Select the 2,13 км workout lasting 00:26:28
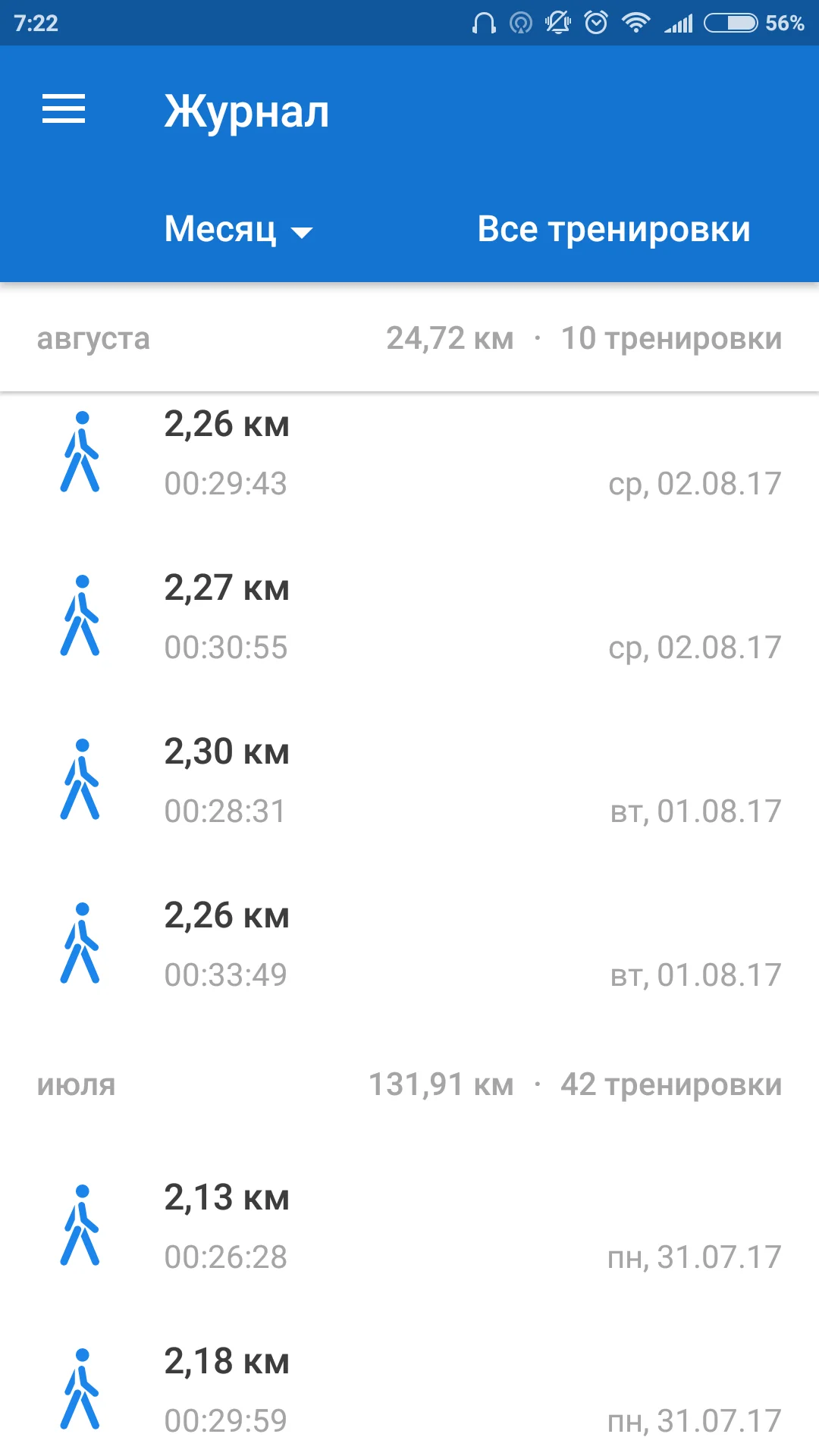The image size is (819, 1456). point(409,1226)
